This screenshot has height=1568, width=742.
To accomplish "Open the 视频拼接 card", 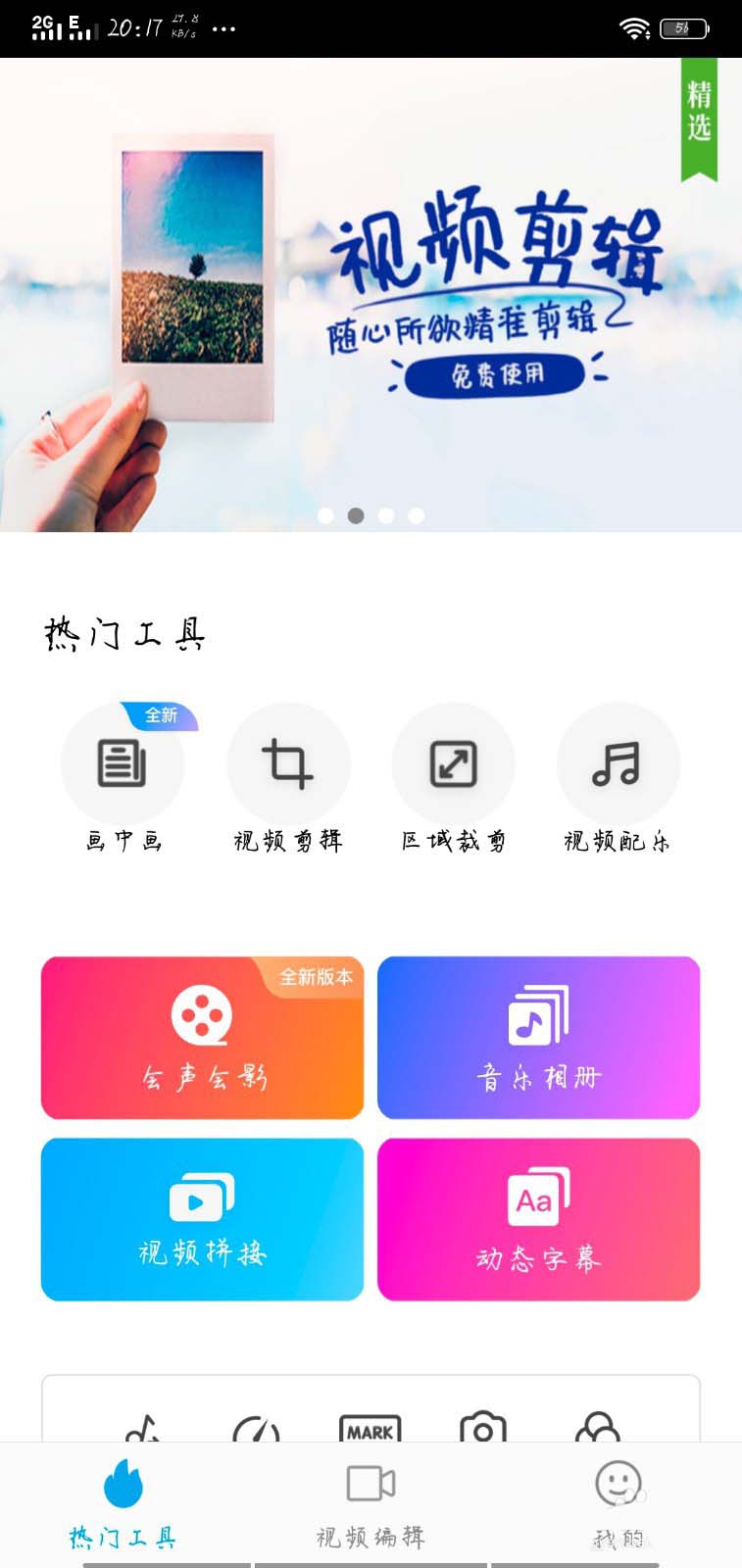I will pos(202,1219).
